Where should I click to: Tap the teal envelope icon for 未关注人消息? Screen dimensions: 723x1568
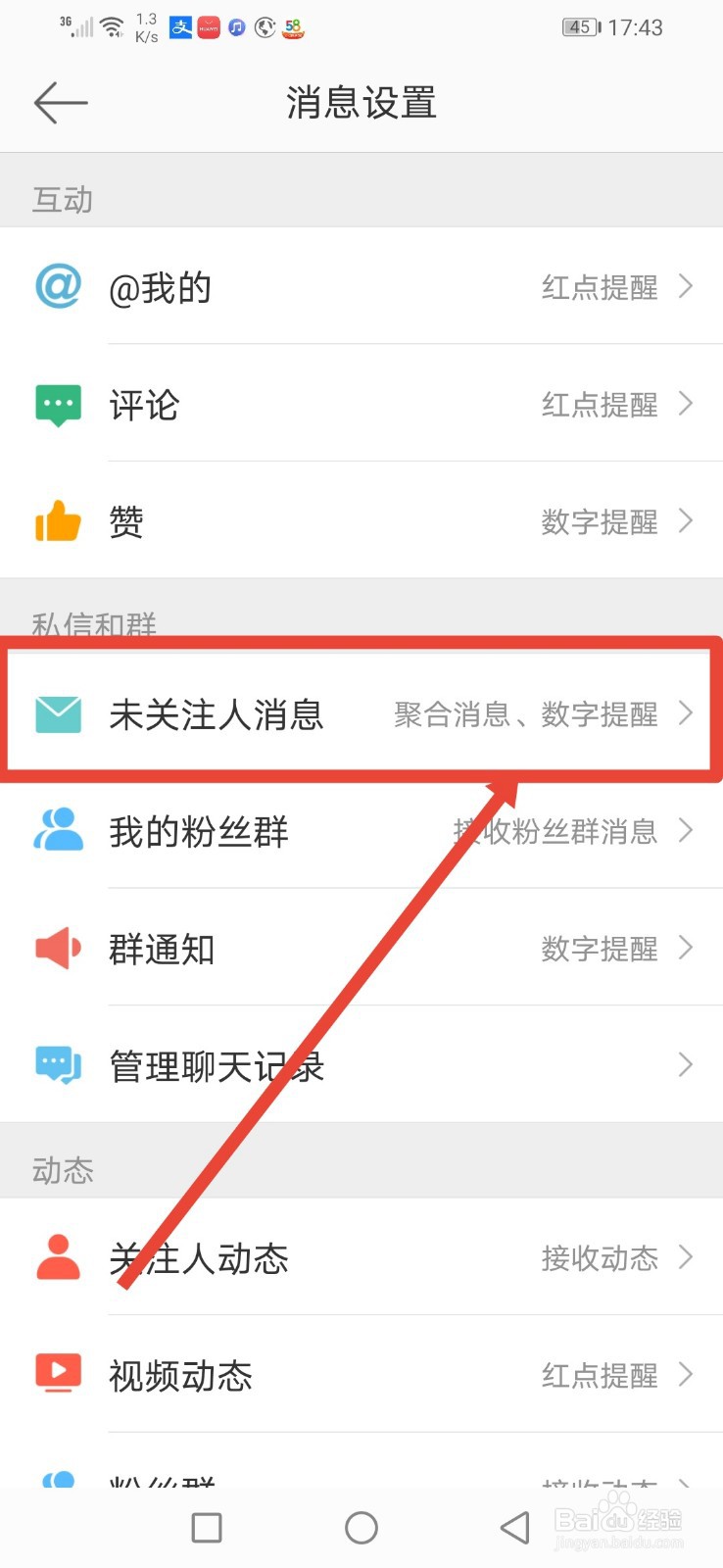(58, 715)
